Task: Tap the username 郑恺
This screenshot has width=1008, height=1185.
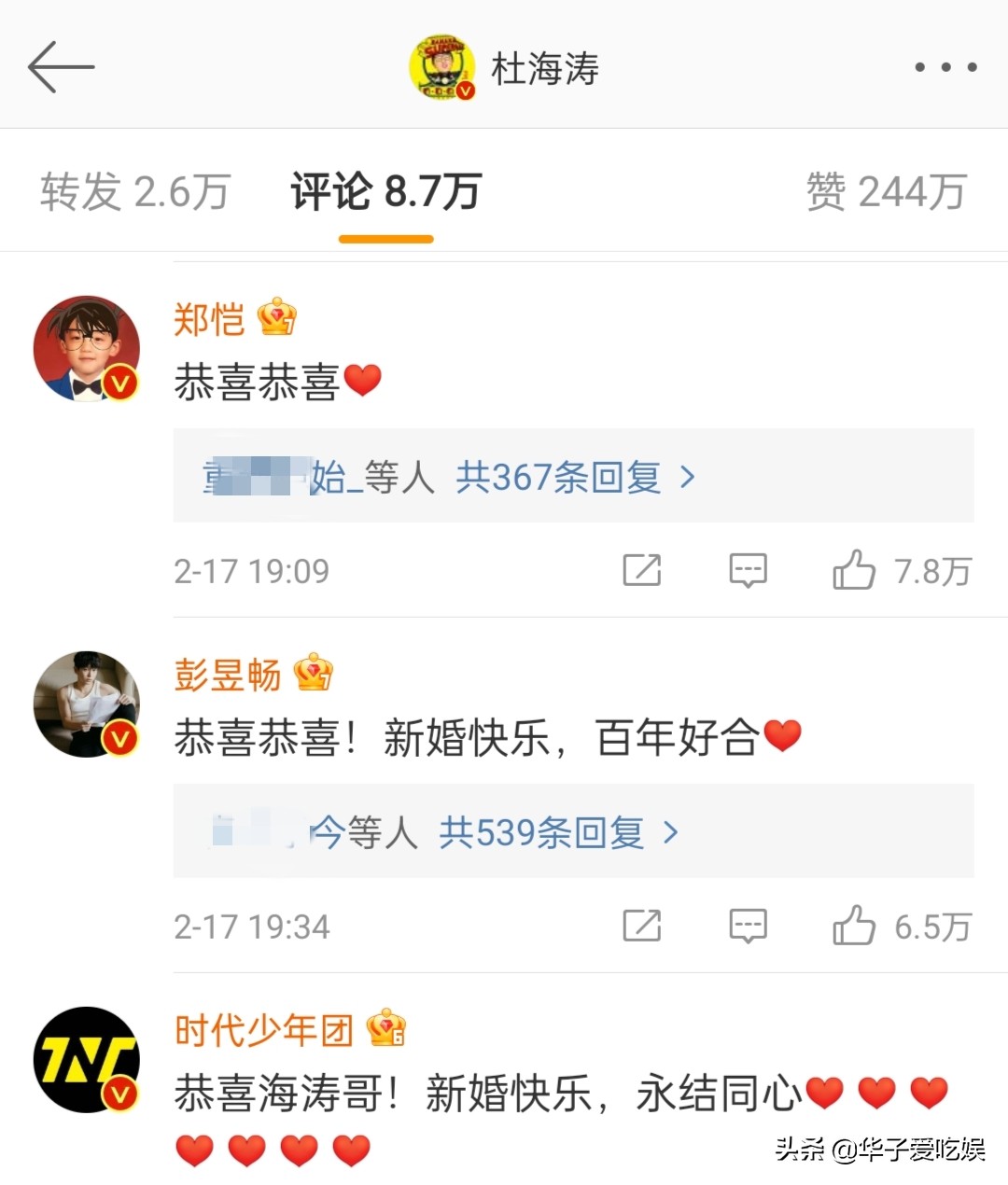Action: pos(209,319)
